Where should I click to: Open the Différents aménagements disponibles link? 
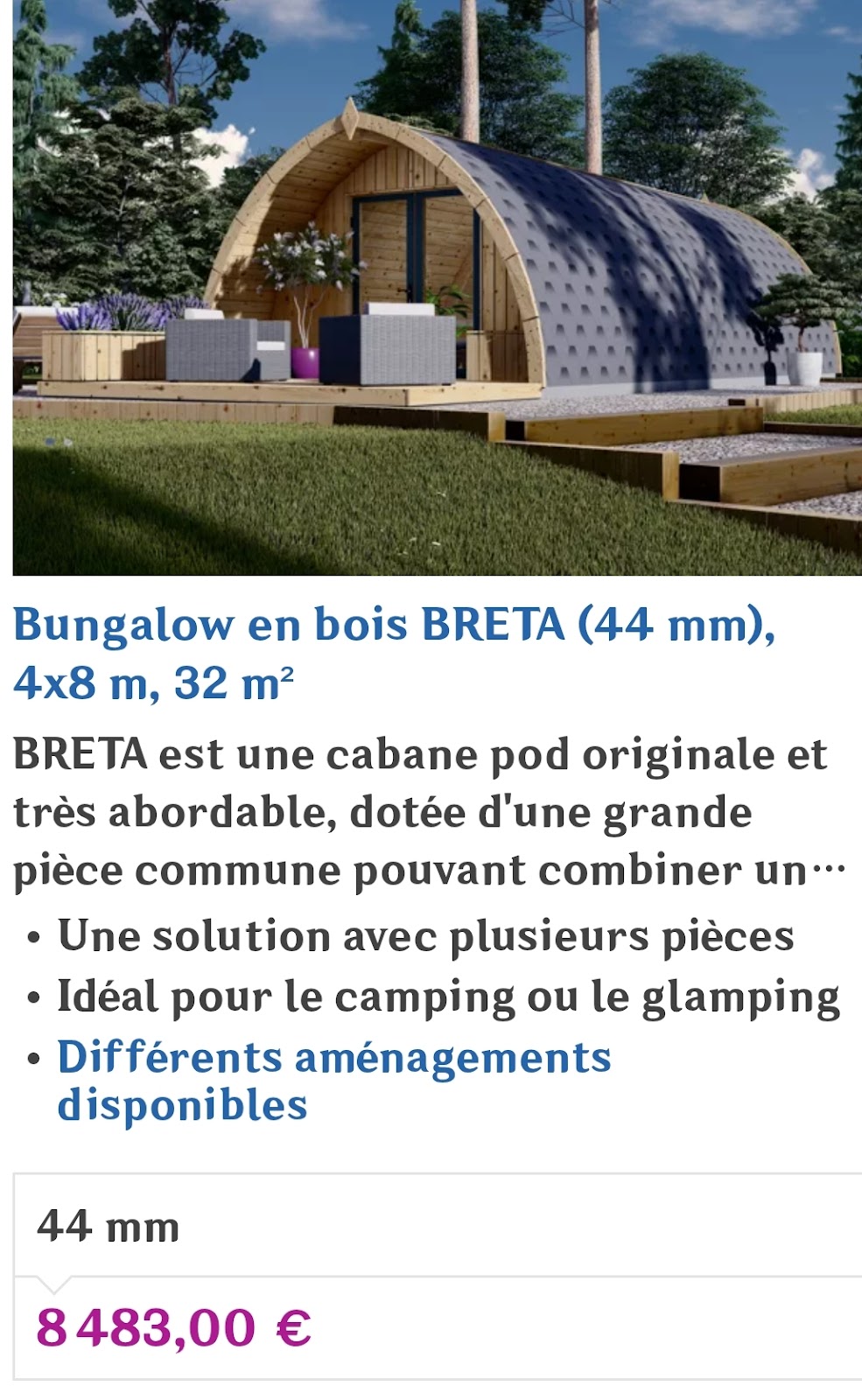coord(333,1081)
